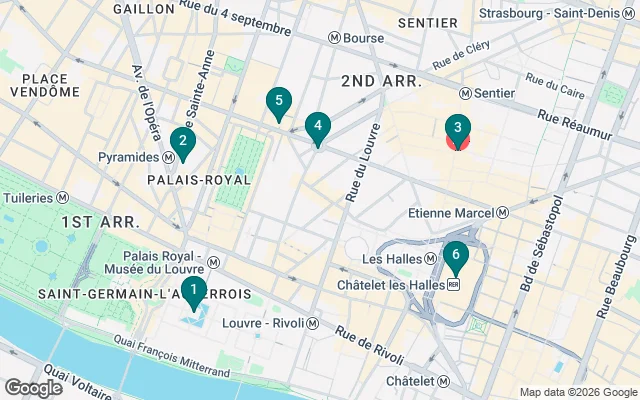Select marker 4 near Rue du Louvre
Screen dimensions: 640x400
pyautogui.click(x=318, y=126)
